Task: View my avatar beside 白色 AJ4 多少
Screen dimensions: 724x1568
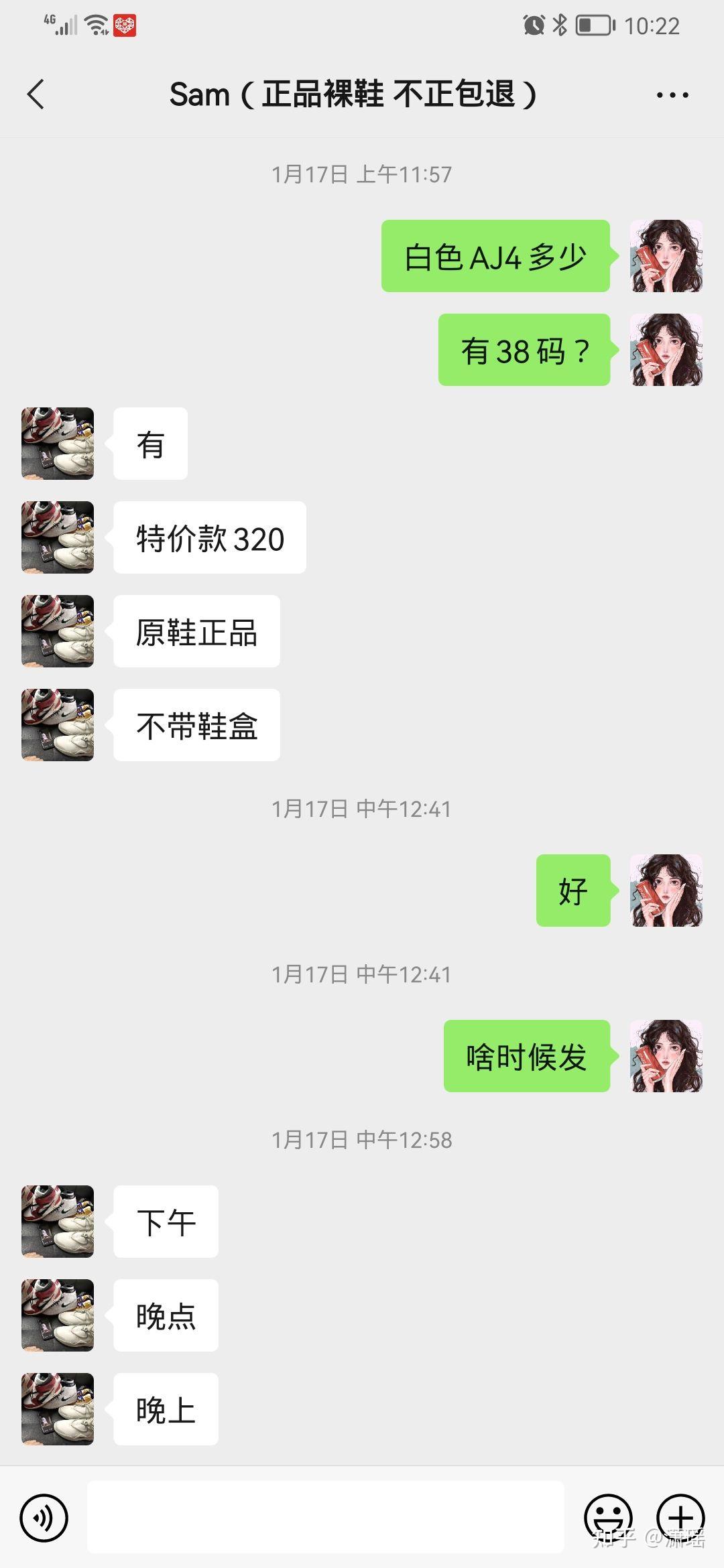Action: tap(666, 256)
